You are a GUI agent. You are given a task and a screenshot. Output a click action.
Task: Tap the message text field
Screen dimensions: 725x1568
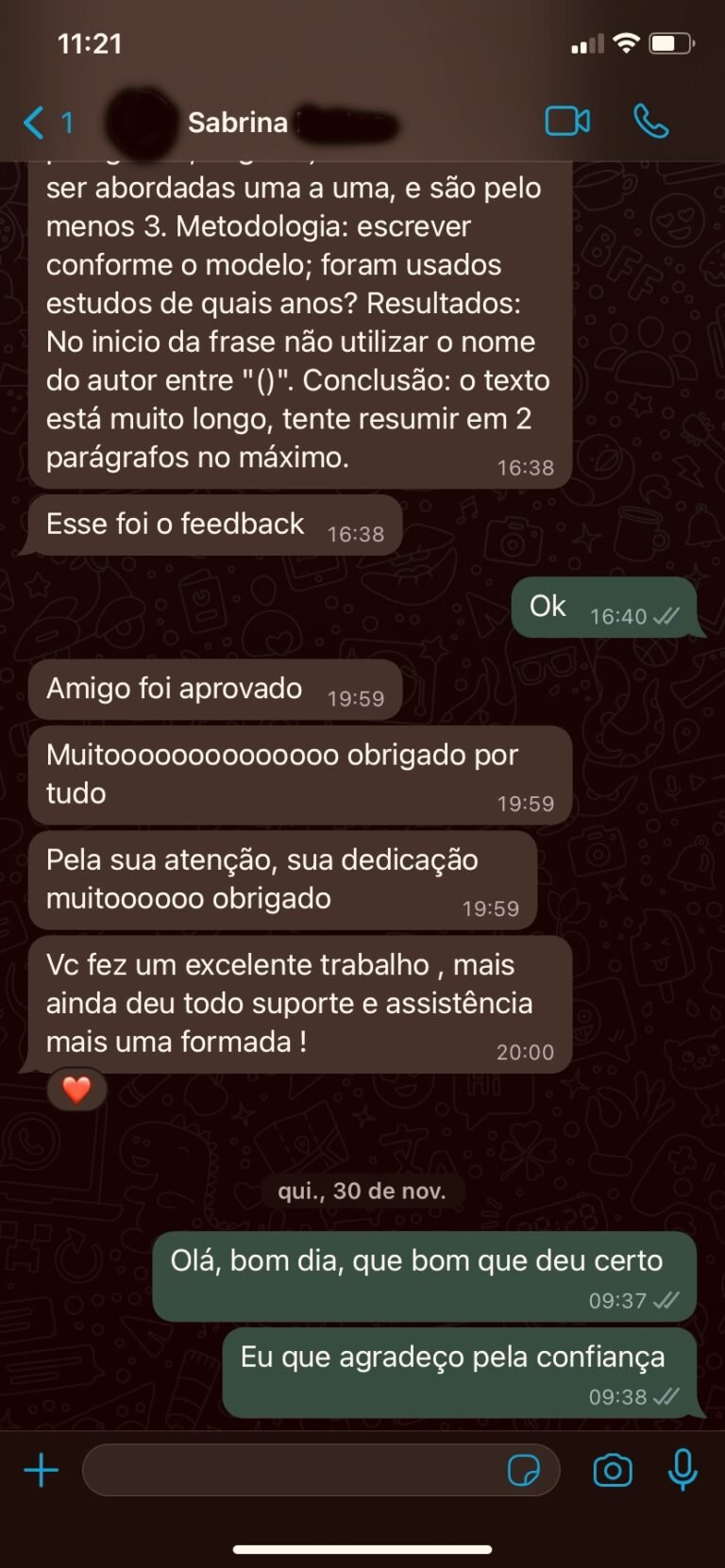click(293, 1470)
